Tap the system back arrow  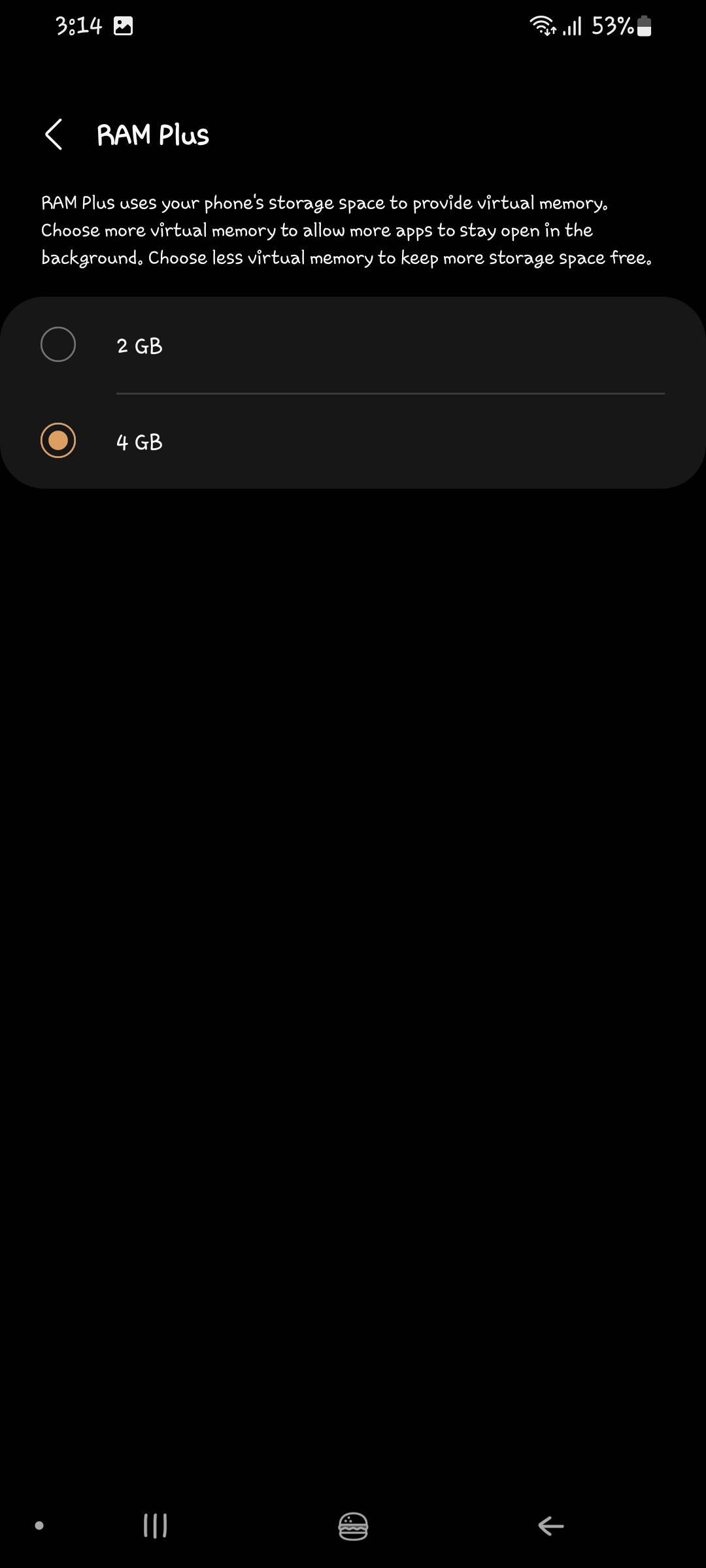550,1526
